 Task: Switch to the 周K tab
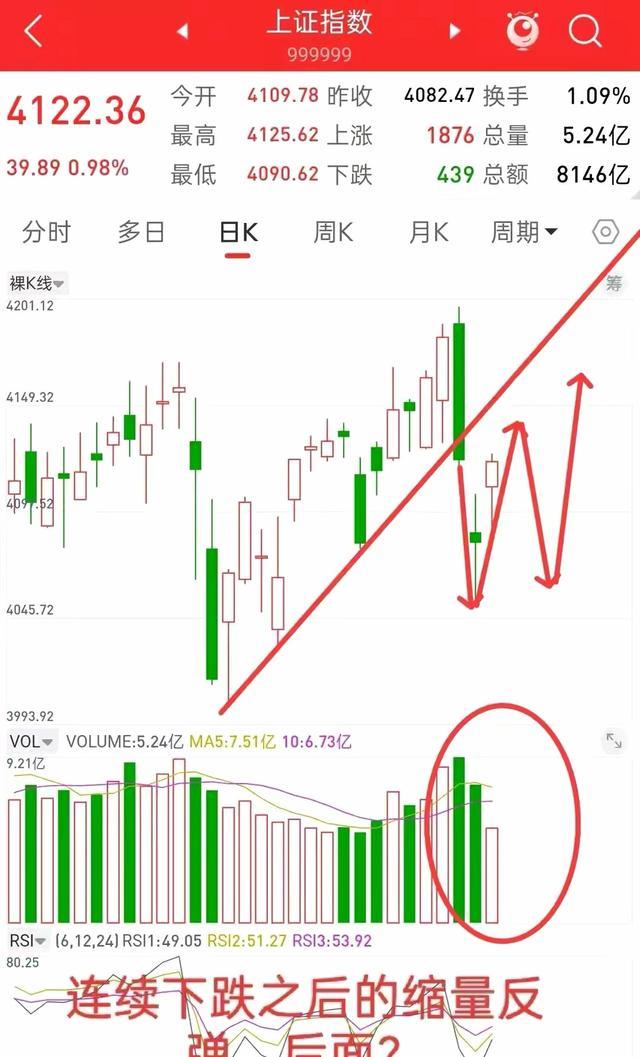333,233
